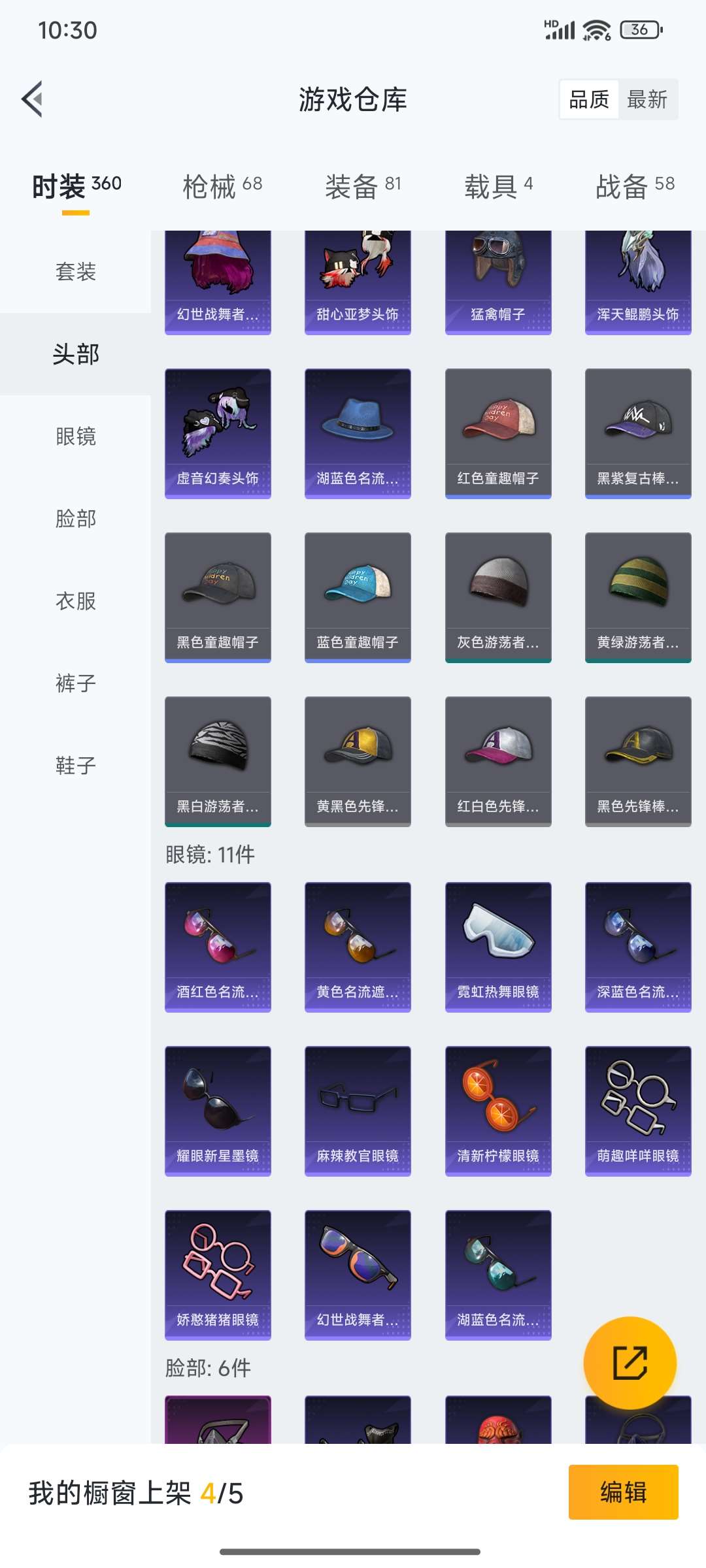
Task: Select the 鞋子 category
Action: coord(76,766)
